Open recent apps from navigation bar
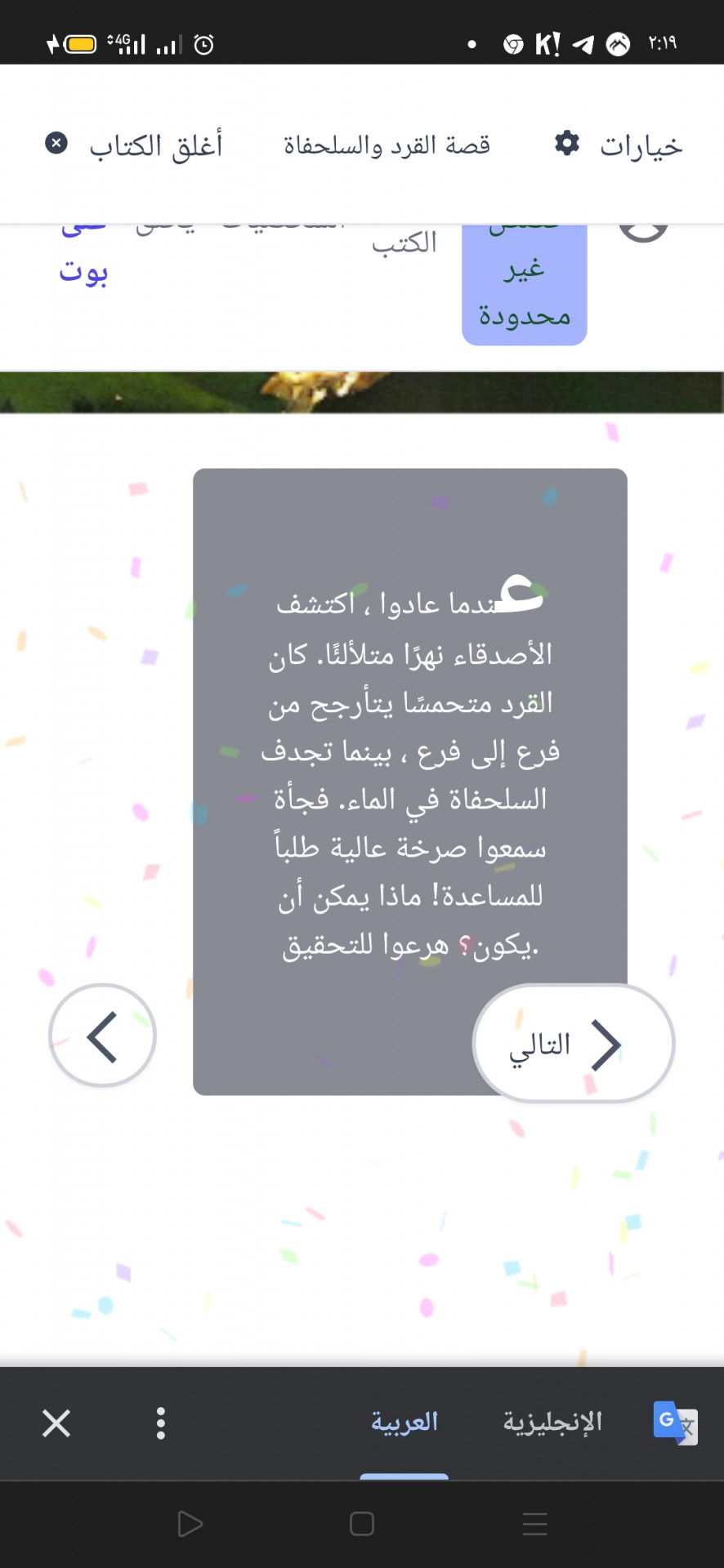The image size is (724, 1568). point(534,1524)
